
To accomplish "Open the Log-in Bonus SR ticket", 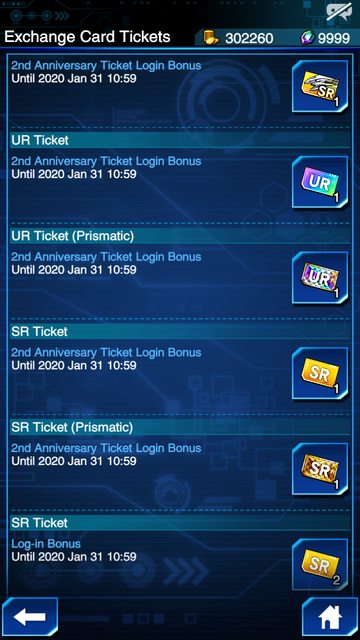I will [x=320, y=564].
